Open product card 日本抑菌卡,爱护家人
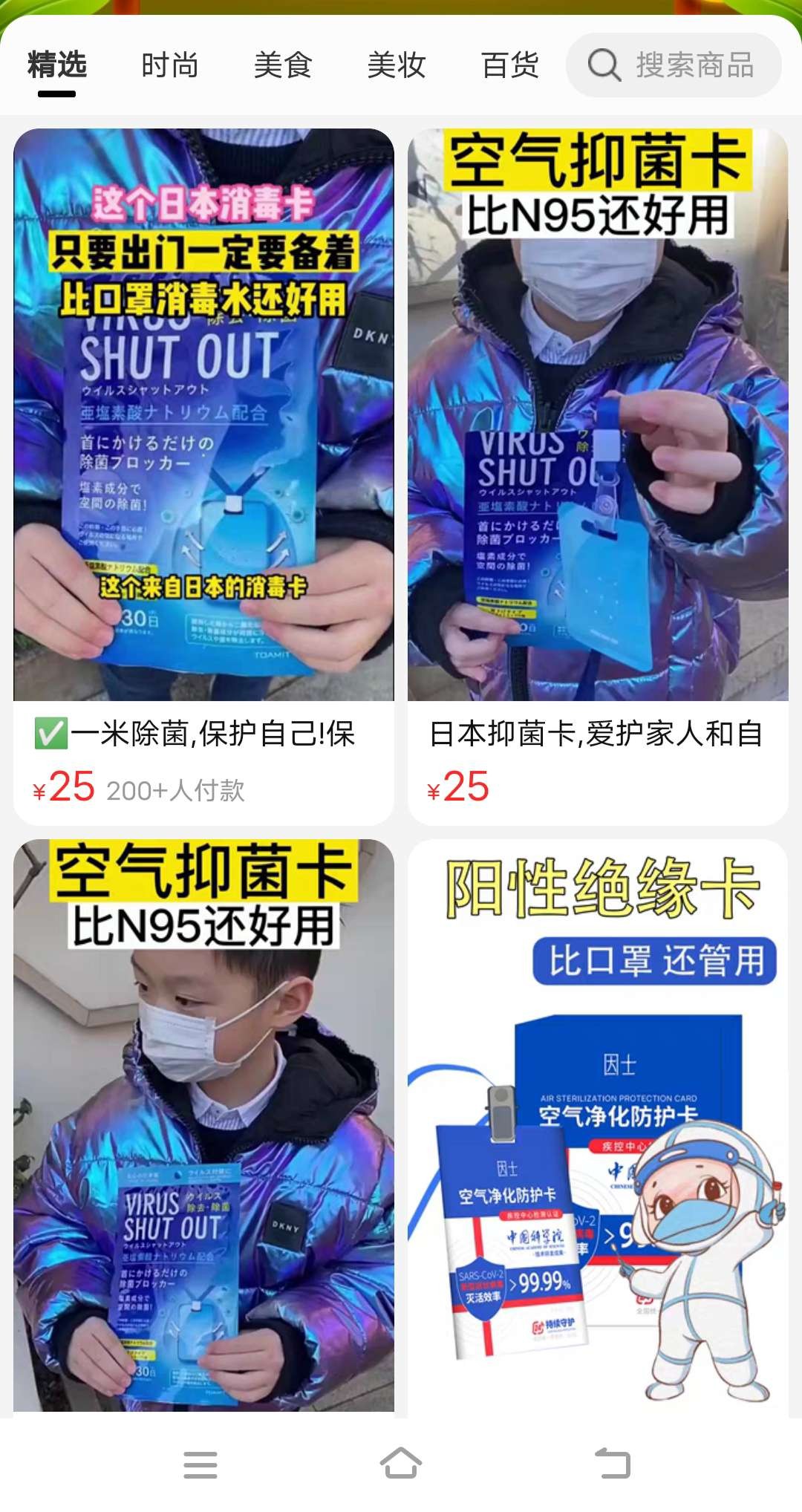 (x=598, y=475)
